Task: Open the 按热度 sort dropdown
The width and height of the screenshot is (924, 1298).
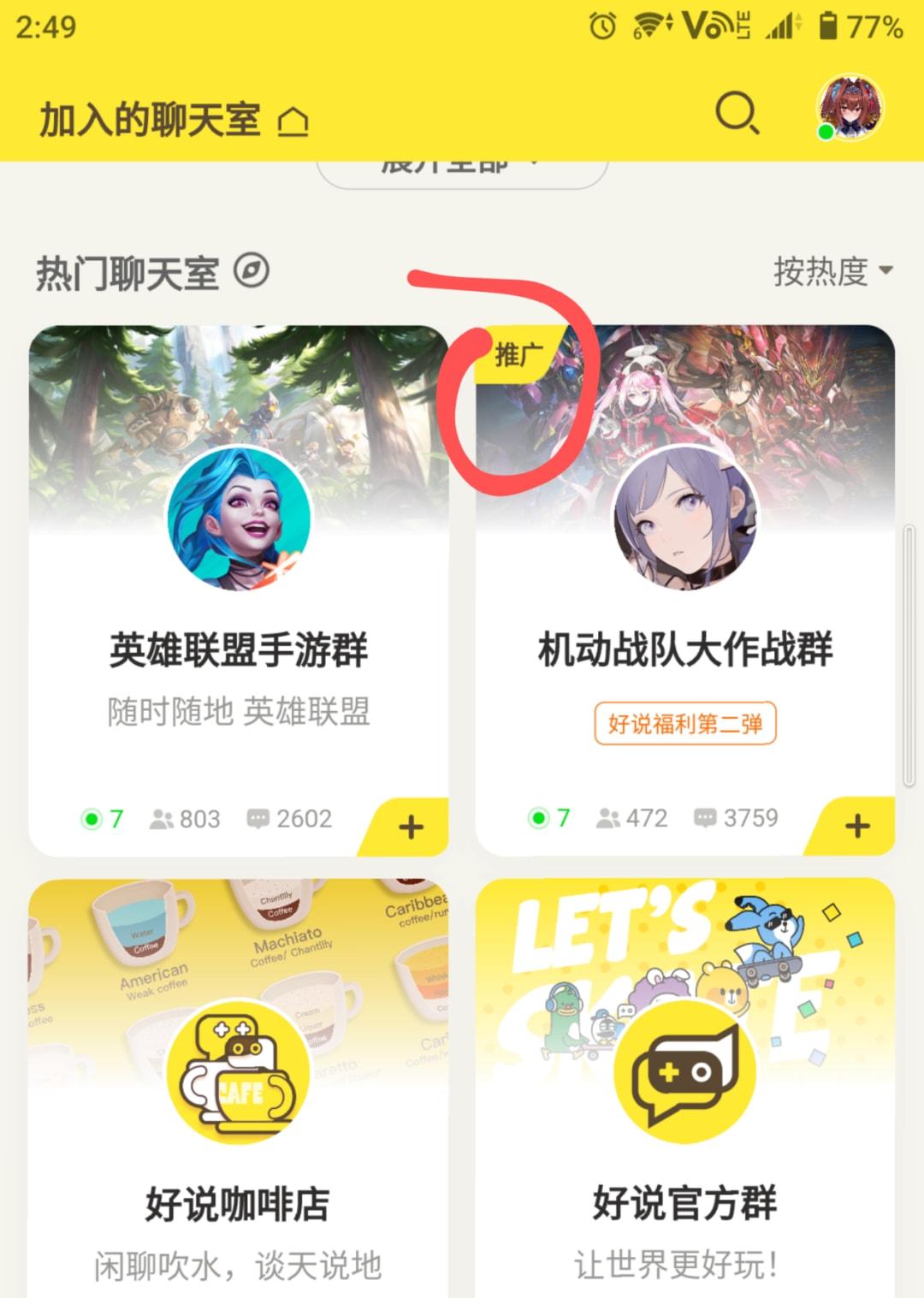Action: [832, 271]
